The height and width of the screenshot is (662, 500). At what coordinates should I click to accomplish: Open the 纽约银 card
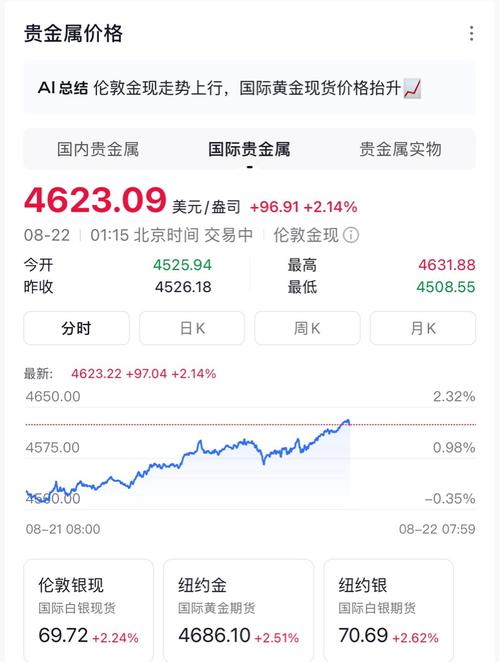(x=389, y=610)
